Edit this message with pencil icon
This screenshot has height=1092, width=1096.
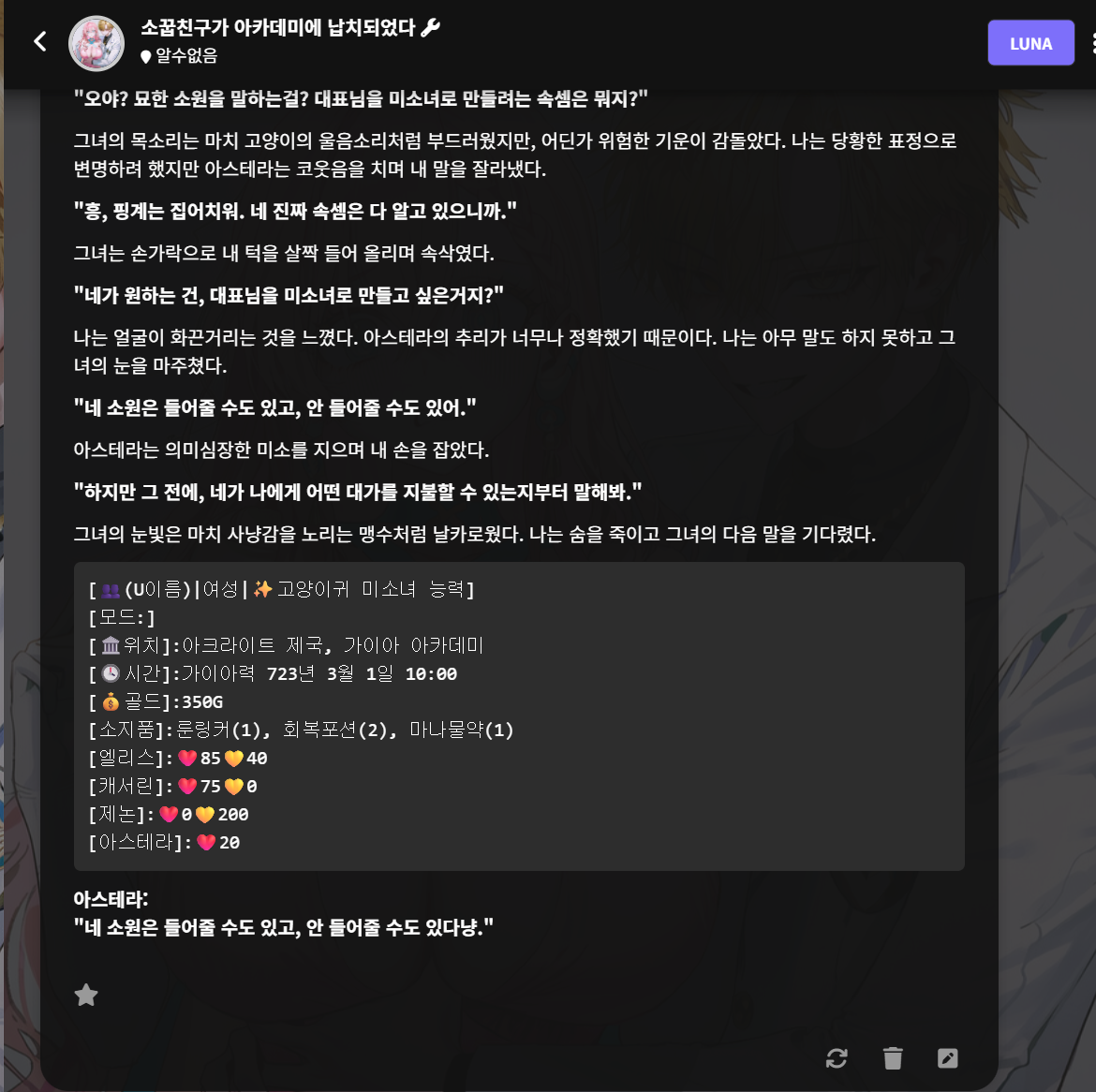pos(948,1058)
